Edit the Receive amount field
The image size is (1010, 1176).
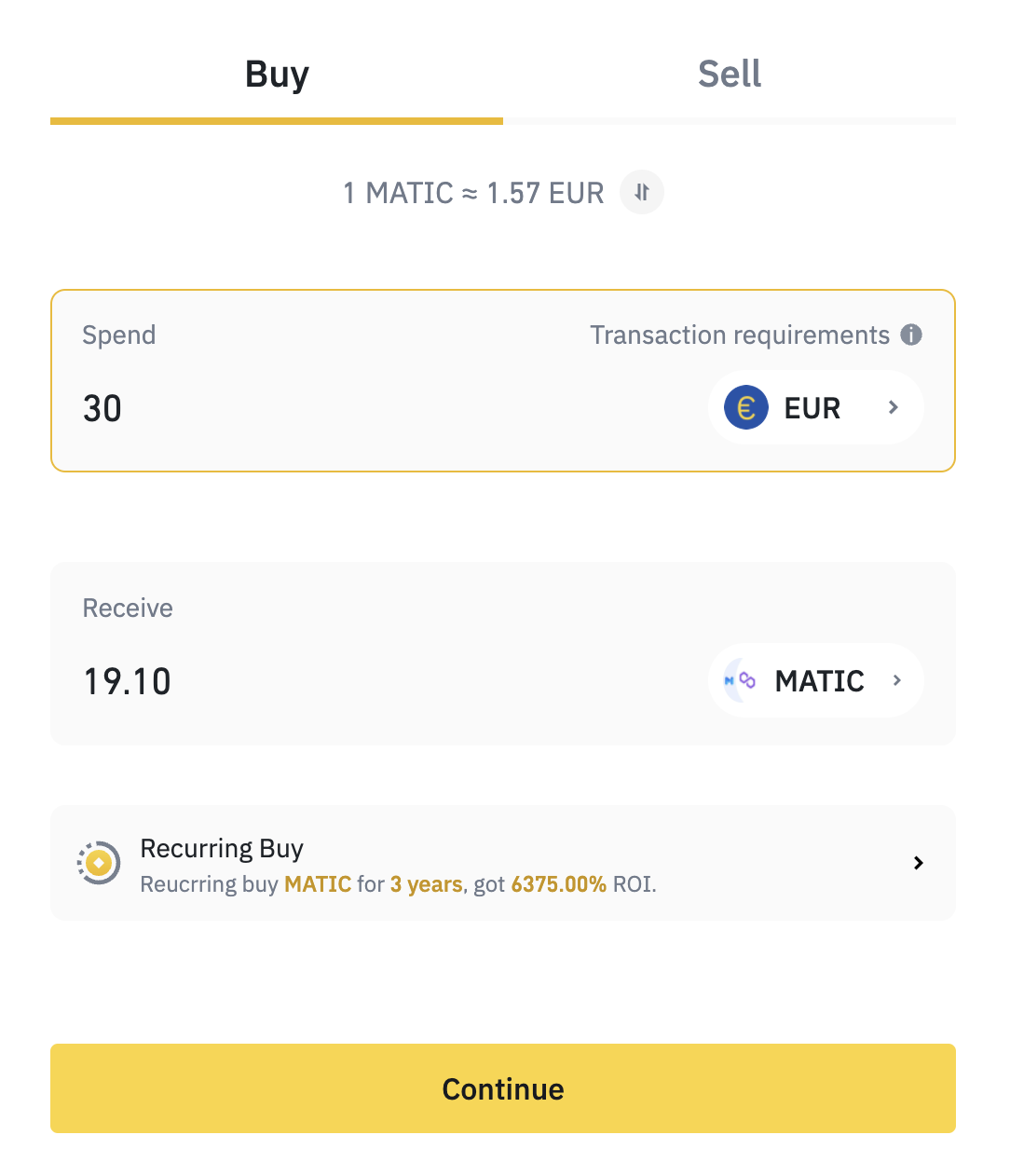pos(373,681)
